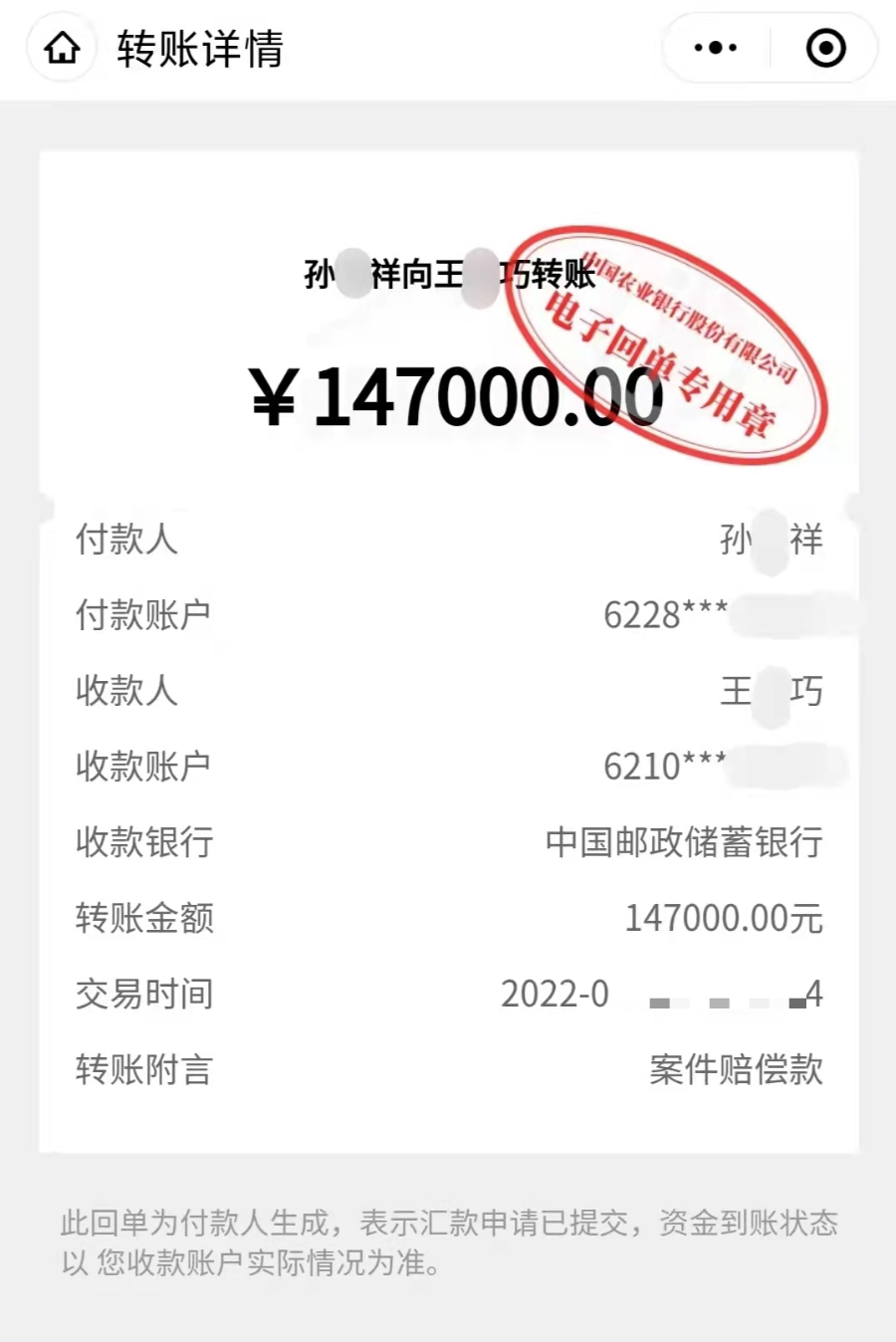Close the mini program with the circle button
The width and height of the screenshot is (896, 1342).
tap(824, 48)
